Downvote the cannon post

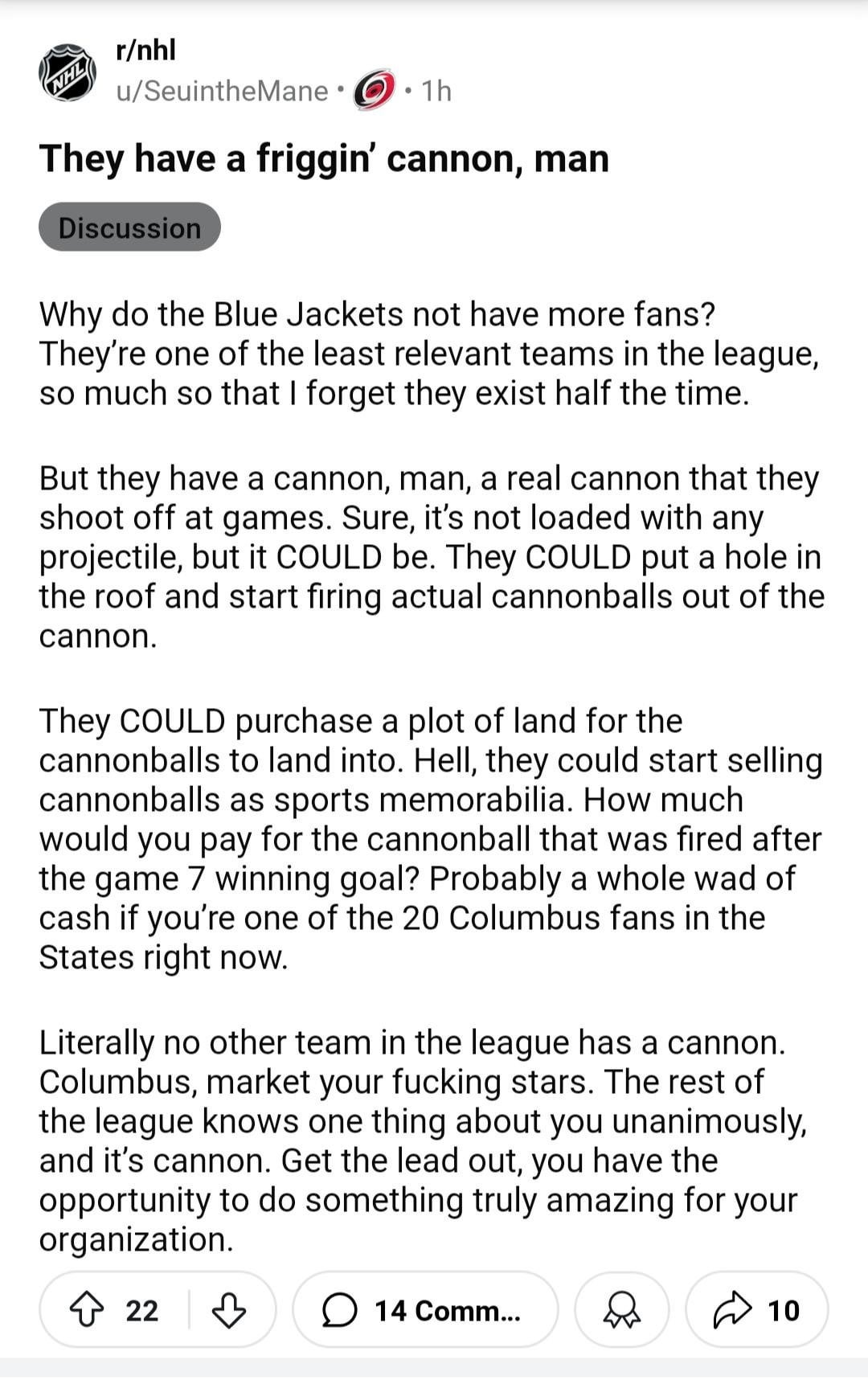[228, 1311]
